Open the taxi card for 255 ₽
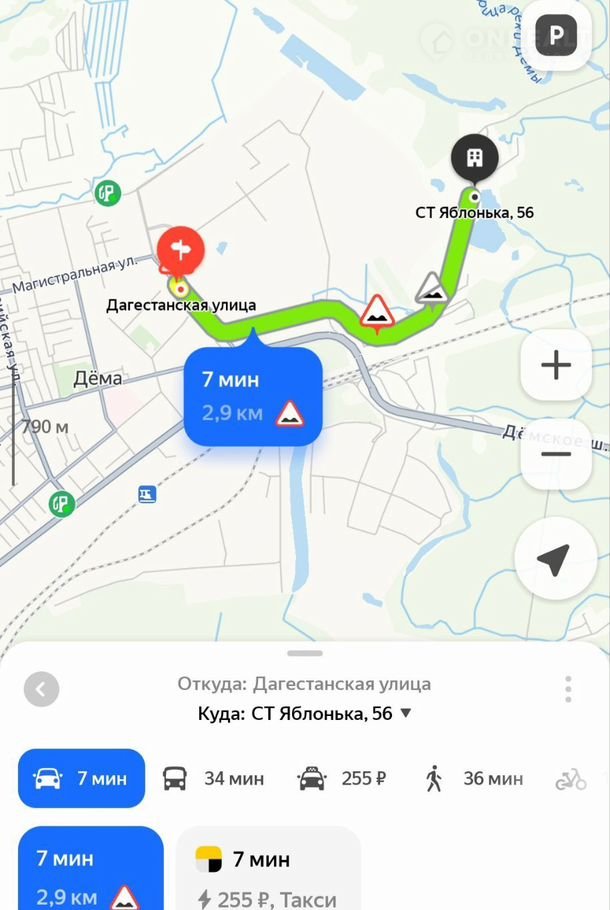 click(x=268, y=868)
